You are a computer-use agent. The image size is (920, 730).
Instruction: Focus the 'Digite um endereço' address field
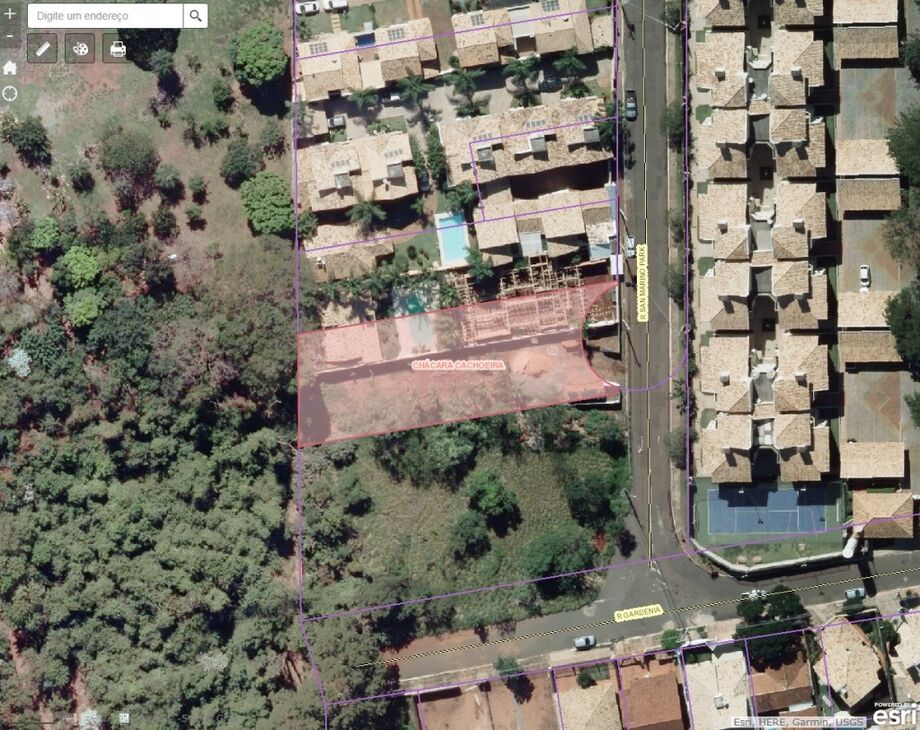(x=105, y=16)
